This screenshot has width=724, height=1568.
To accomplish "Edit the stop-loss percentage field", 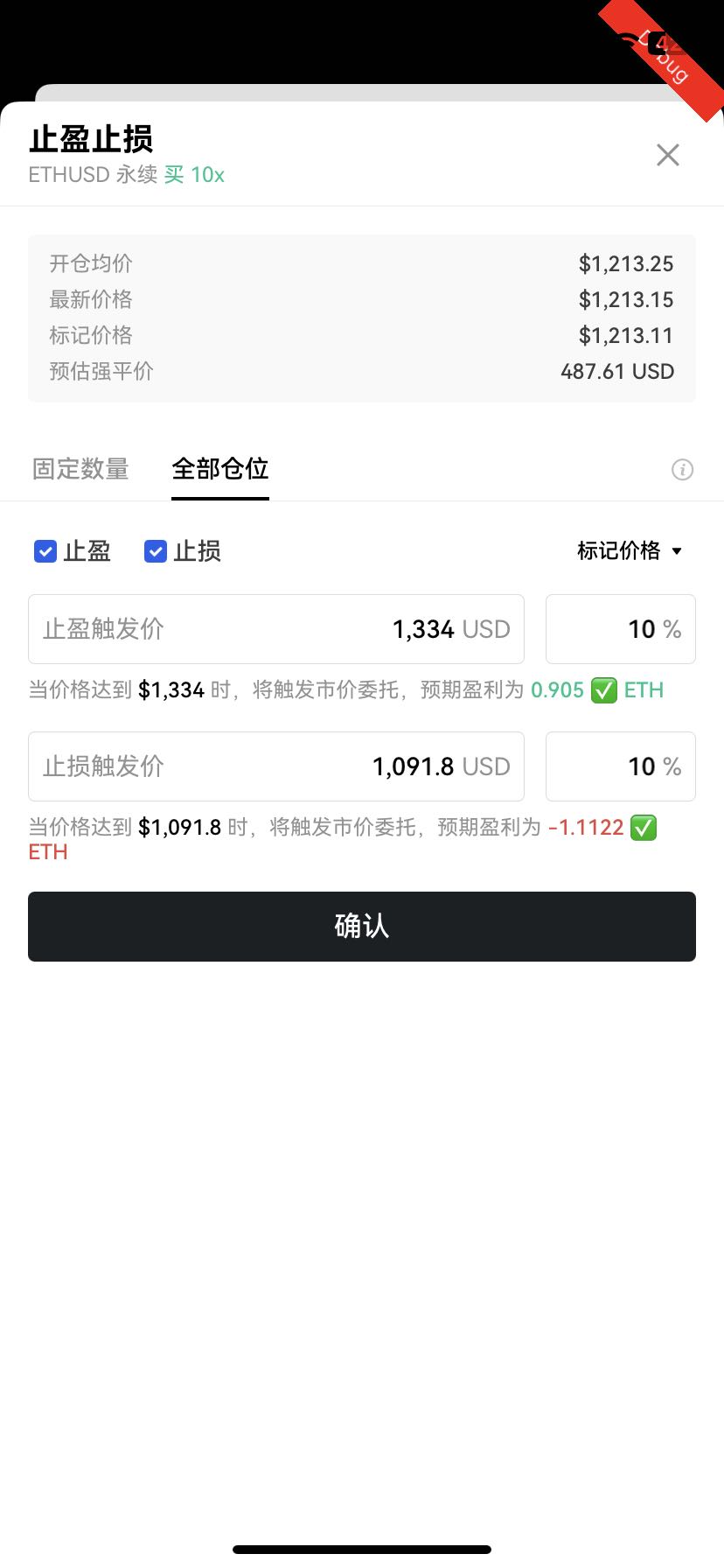I will [x=620, y=766].
